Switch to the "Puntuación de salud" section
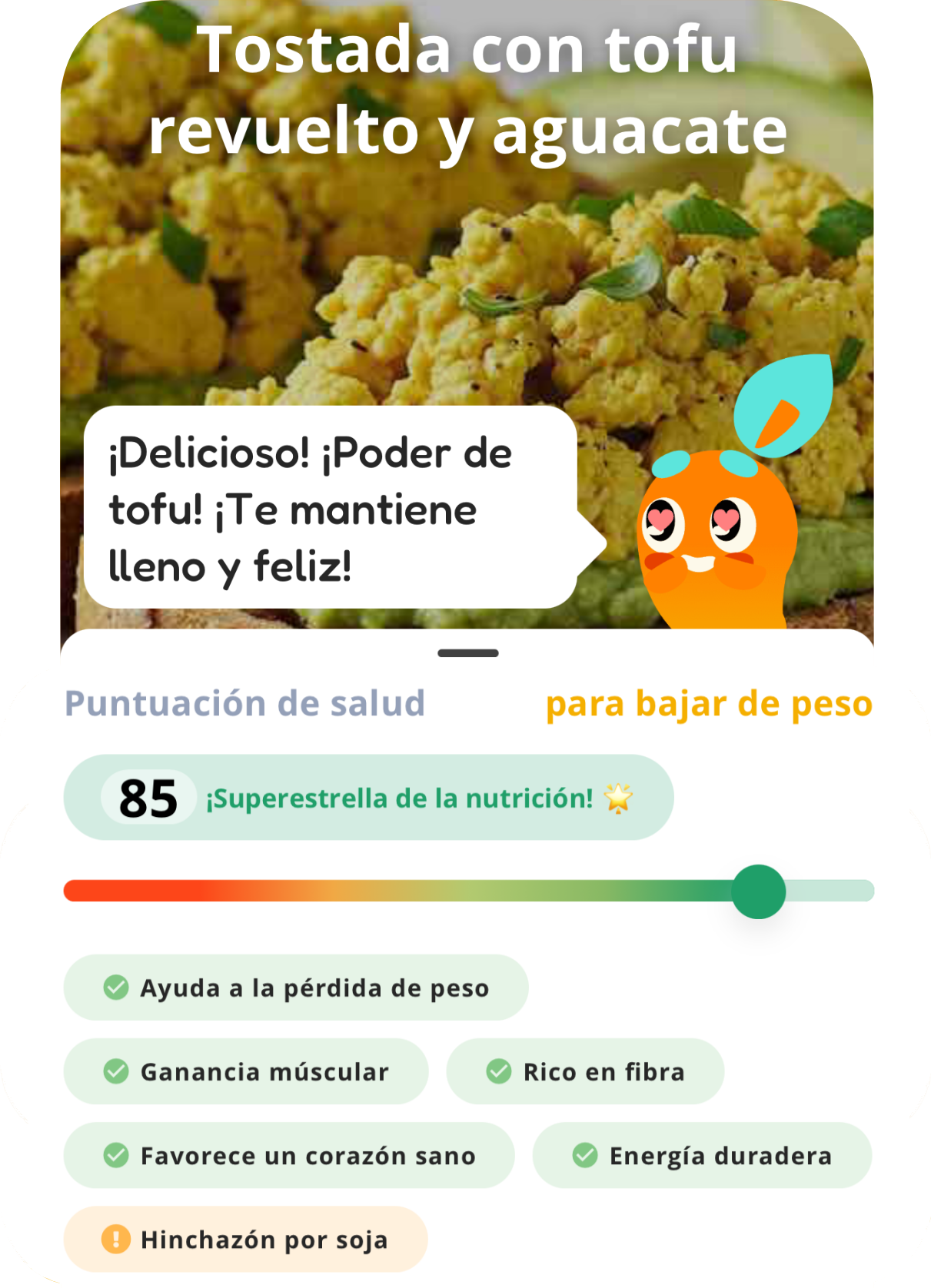This screenshot has width=931, height=1288. (x=245, y=703)
